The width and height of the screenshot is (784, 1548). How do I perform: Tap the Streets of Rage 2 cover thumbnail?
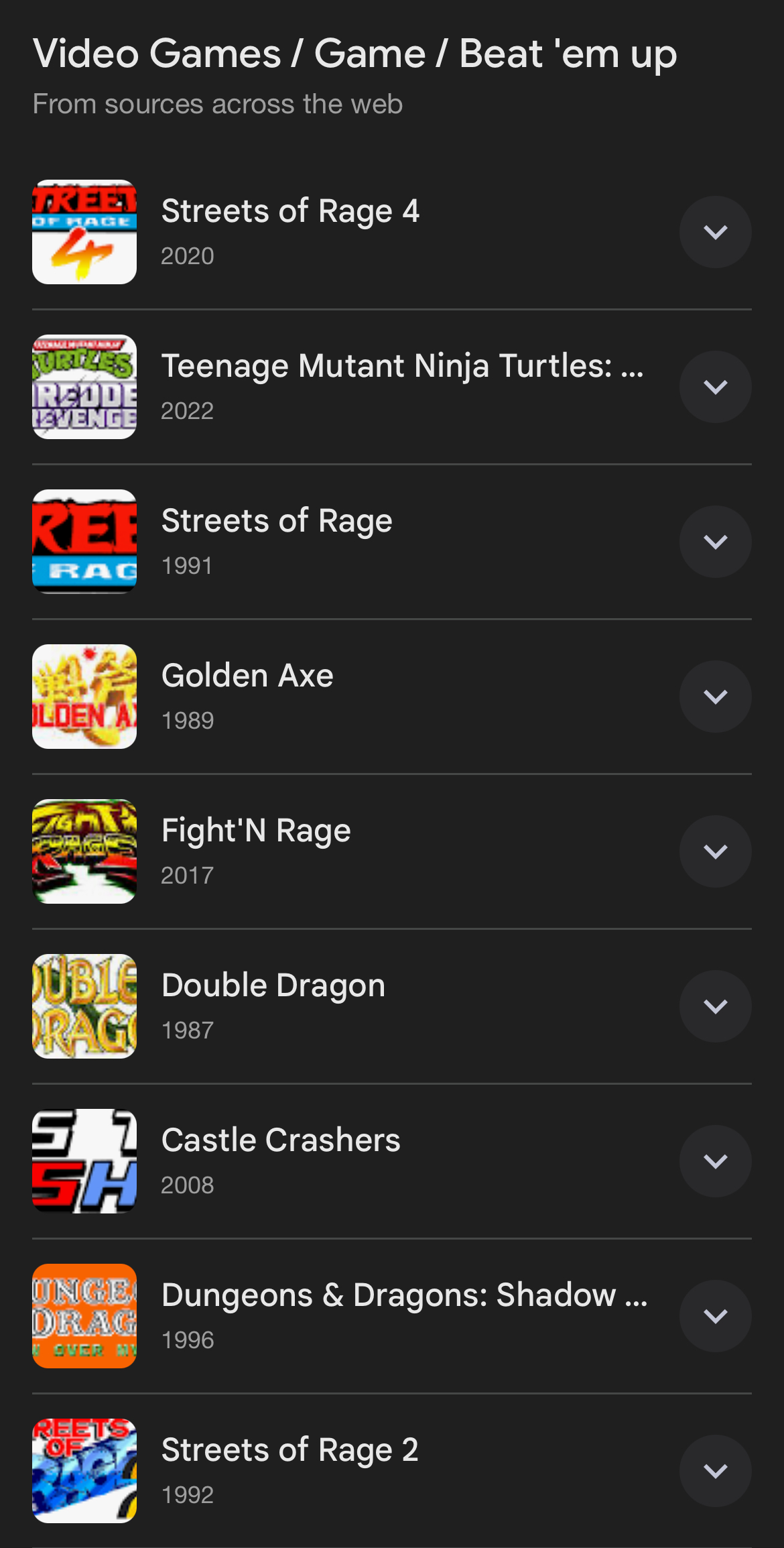click(x=84, y=1471)
